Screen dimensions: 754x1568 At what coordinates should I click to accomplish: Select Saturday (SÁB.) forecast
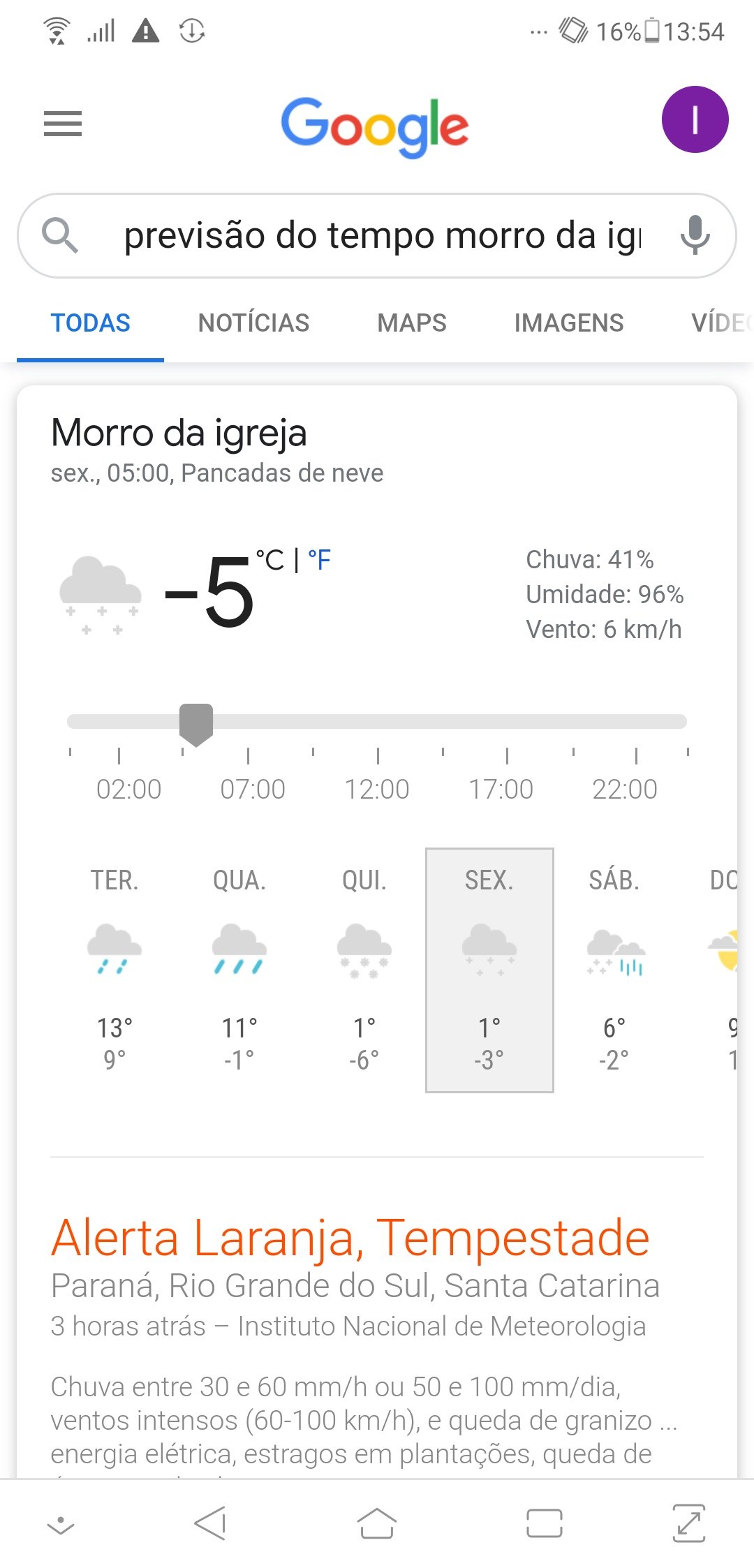point(614,970)
